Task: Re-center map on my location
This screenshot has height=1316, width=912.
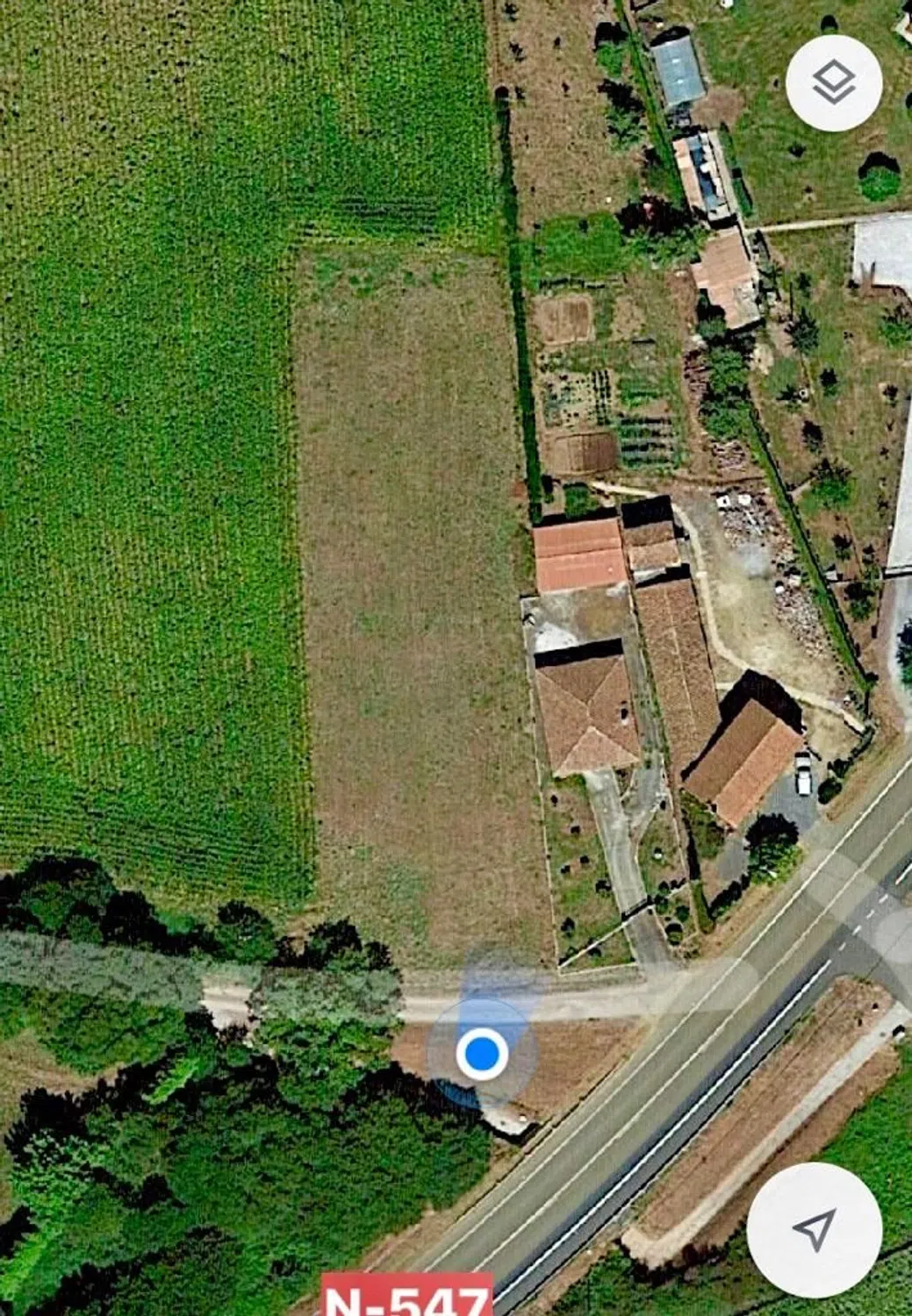Action: click(x=814, y=1229)
